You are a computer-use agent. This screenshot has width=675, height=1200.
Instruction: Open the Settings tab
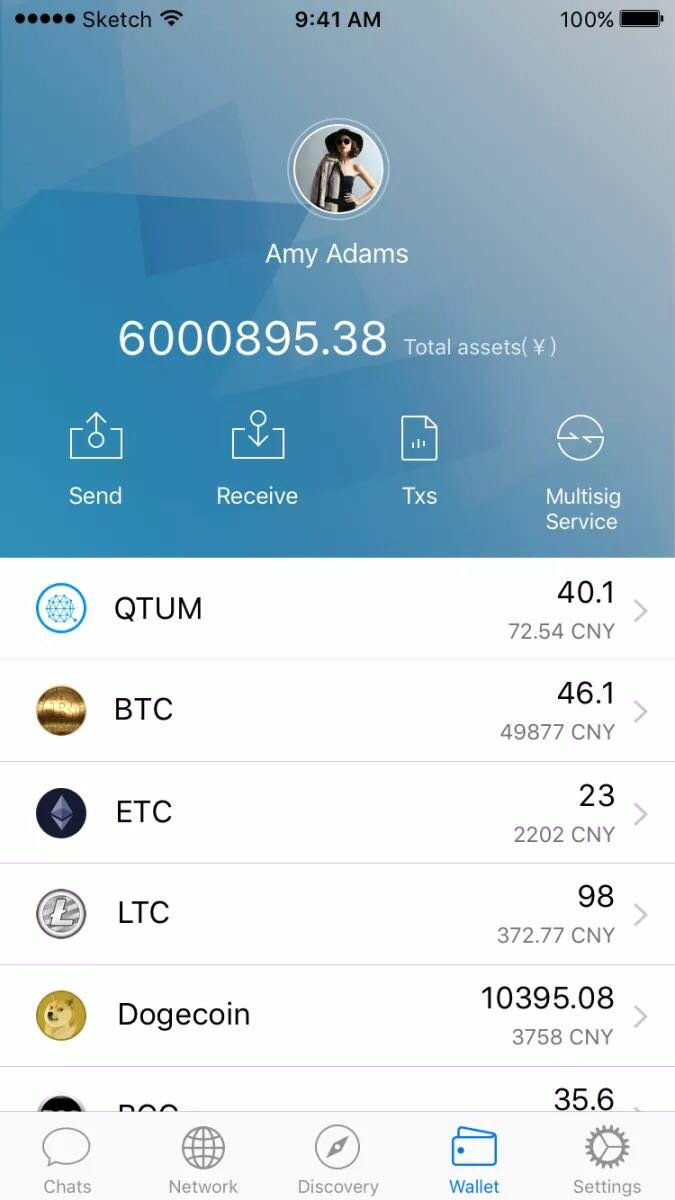[607, 1159]
